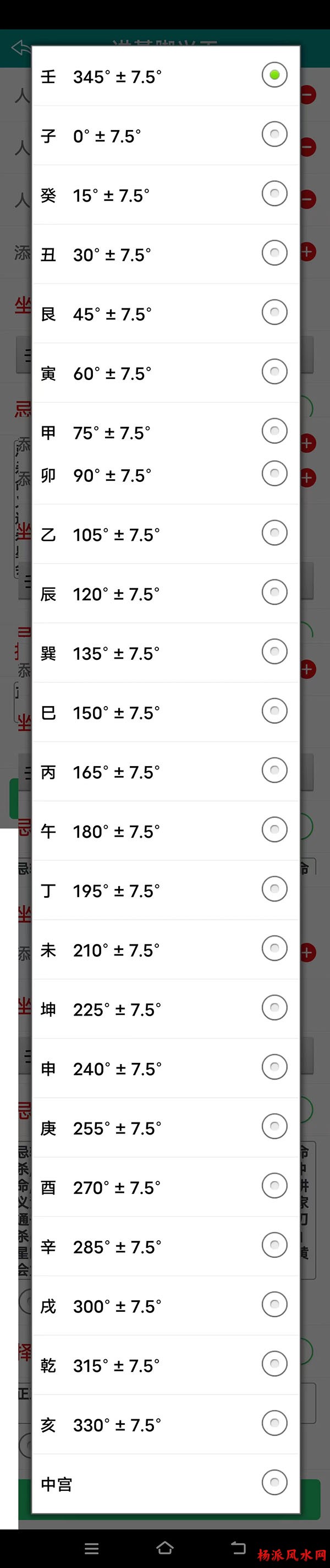This screenshot has width=330, height=1568.
Task: Choose the 艮 45° direction
Action: pos(274,313)
